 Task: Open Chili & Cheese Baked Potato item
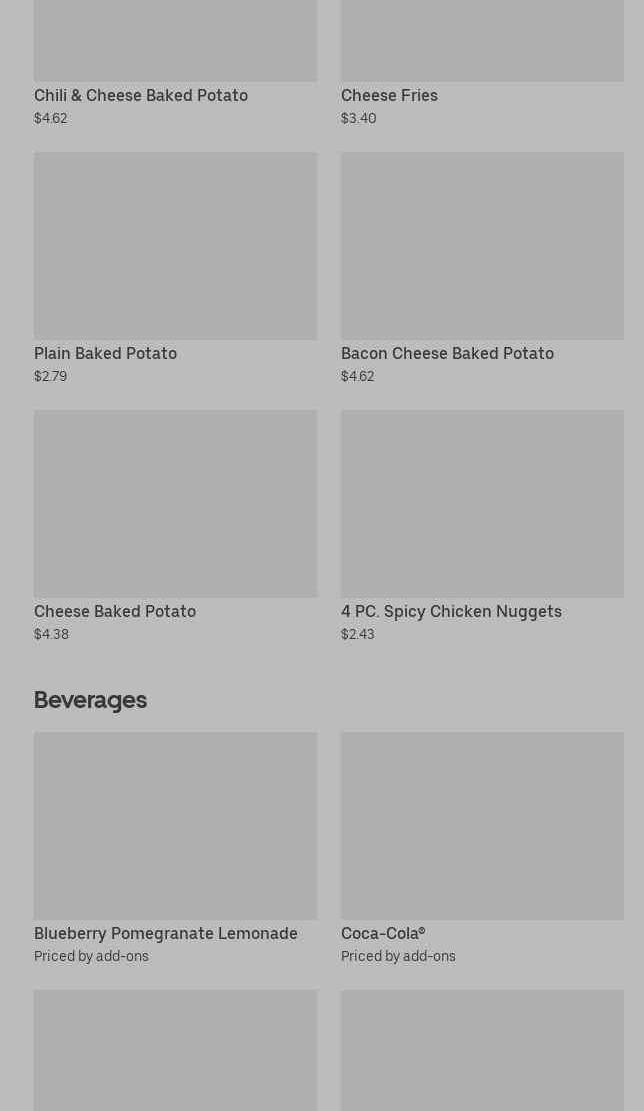tap(141, 95)
